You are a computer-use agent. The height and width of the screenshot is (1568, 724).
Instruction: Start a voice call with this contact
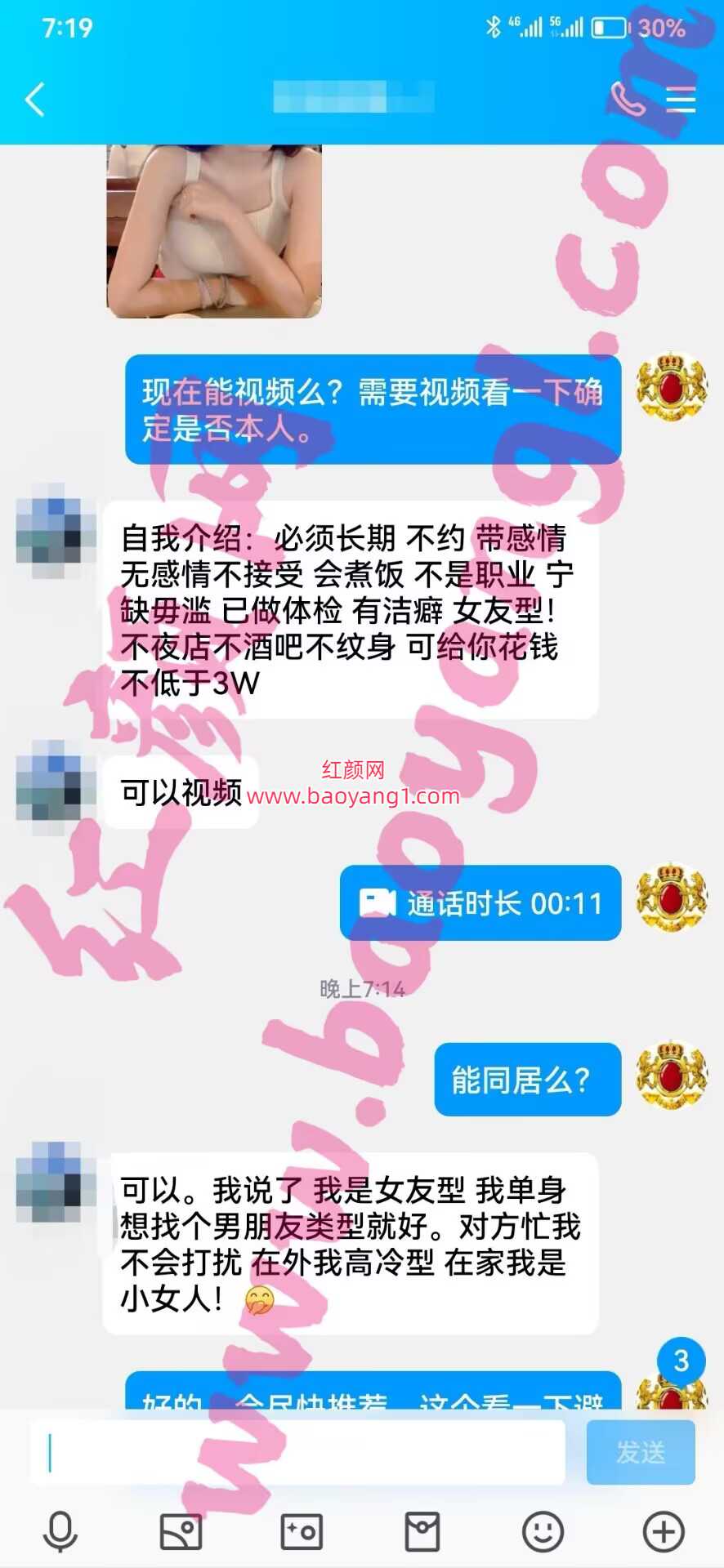click(627, 100)
